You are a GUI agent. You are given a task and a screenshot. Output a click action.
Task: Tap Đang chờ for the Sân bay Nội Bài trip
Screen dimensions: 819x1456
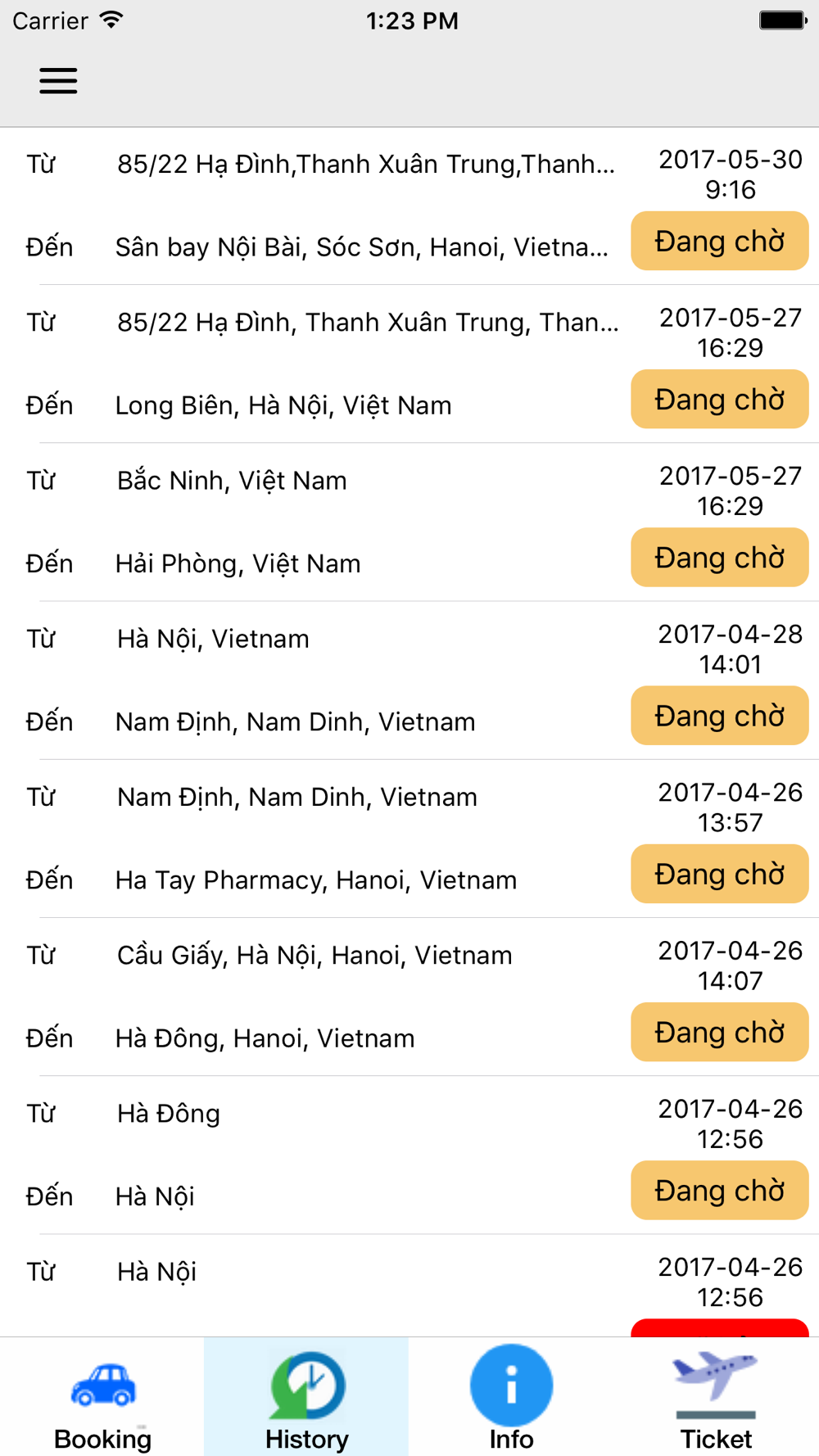point(720,241)
